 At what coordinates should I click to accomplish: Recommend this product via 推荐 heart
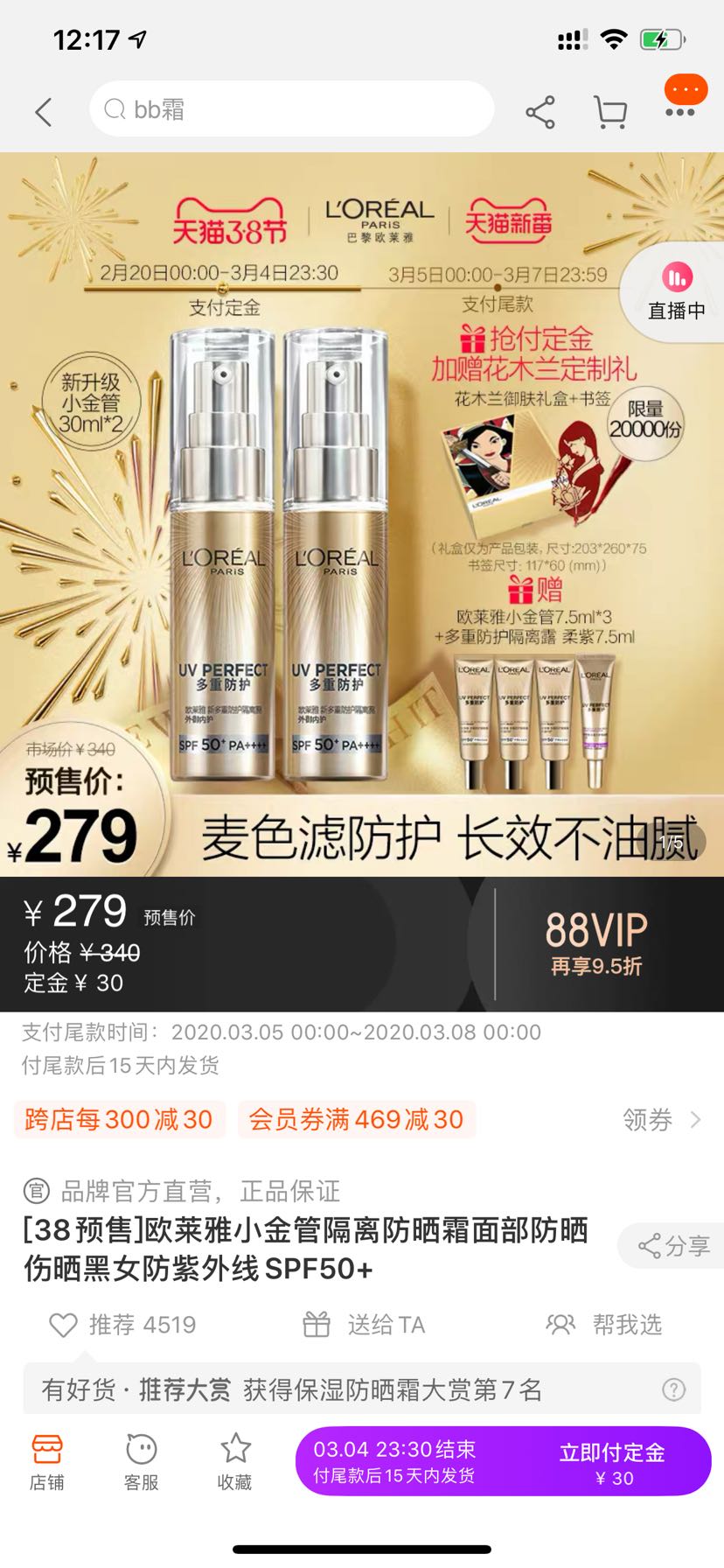[x=122, y=1325]
